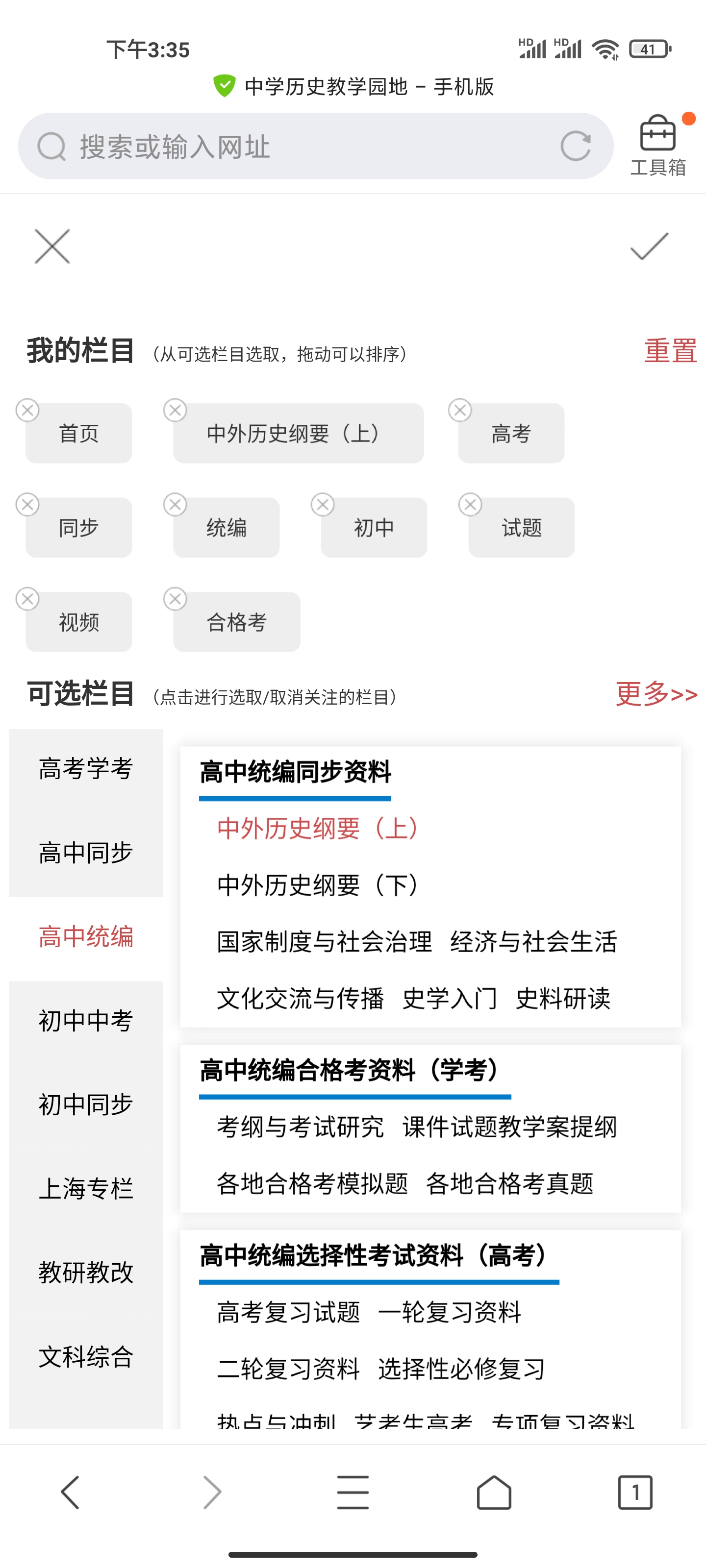
Task: Go to browser home page
Action: tap(493, 1492)
